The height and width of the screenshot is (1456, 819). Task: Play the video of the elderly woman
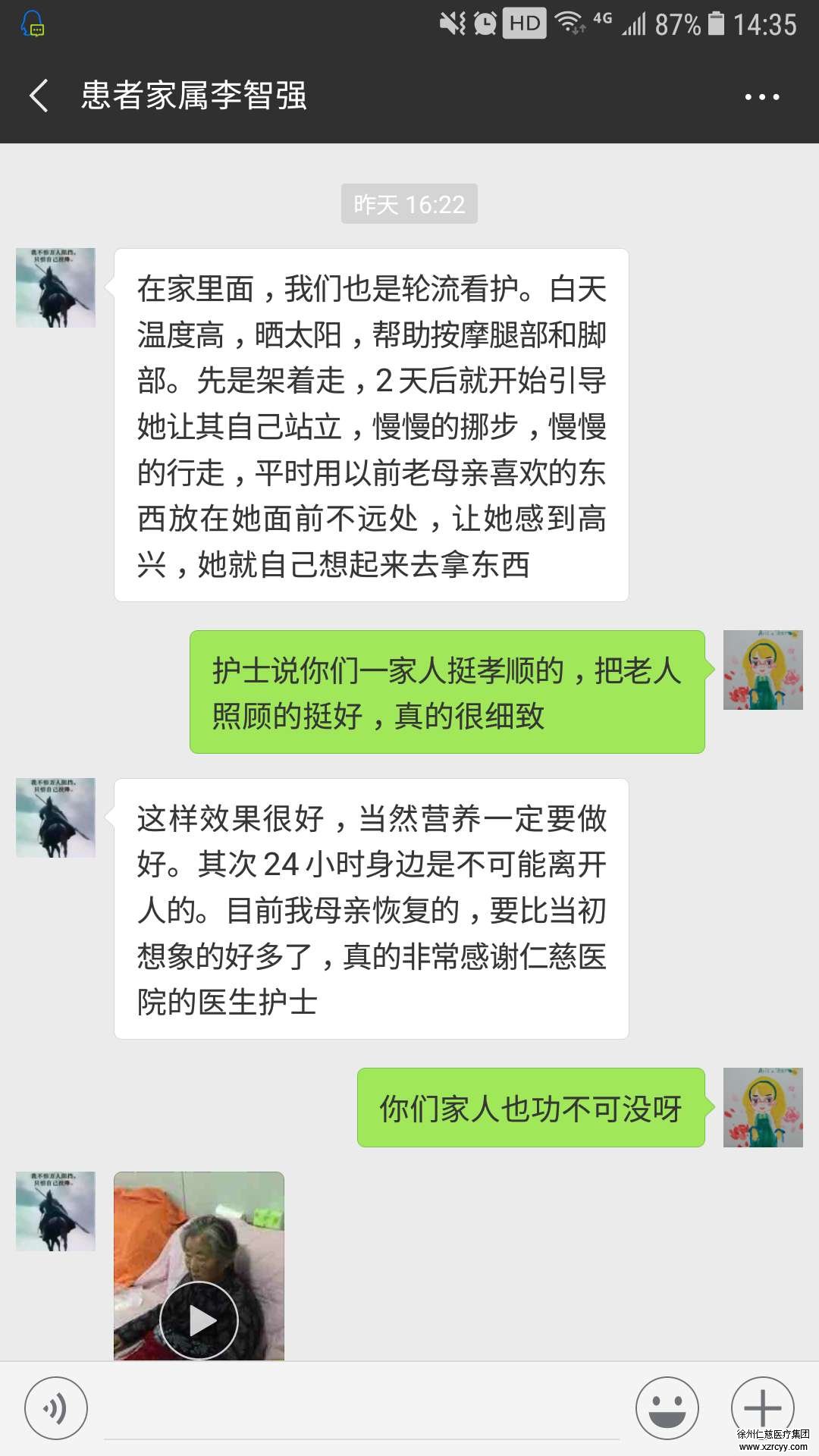(x=199, y=1320)
